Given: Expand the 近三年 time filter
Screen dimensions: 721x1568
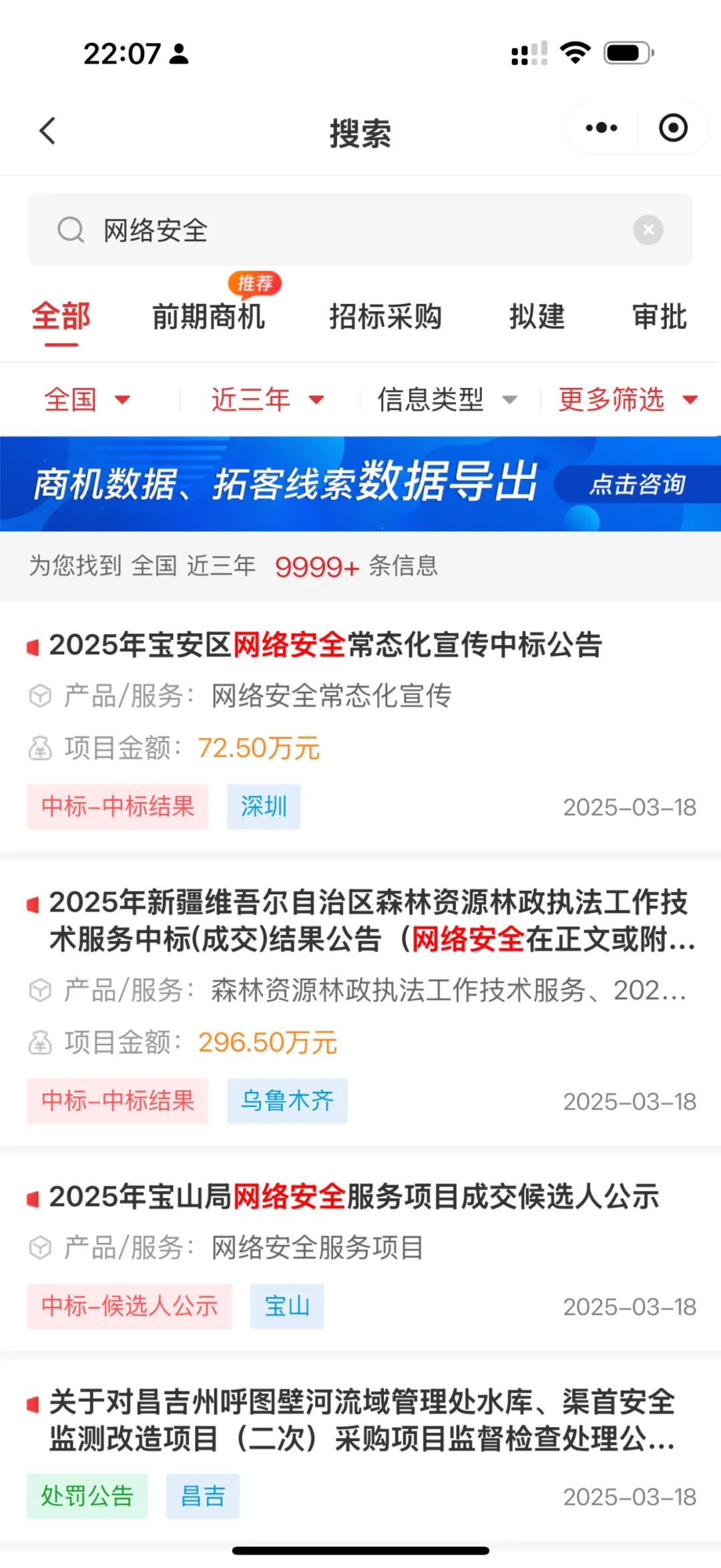Looking at the screenshot, I should pos(267,400).
